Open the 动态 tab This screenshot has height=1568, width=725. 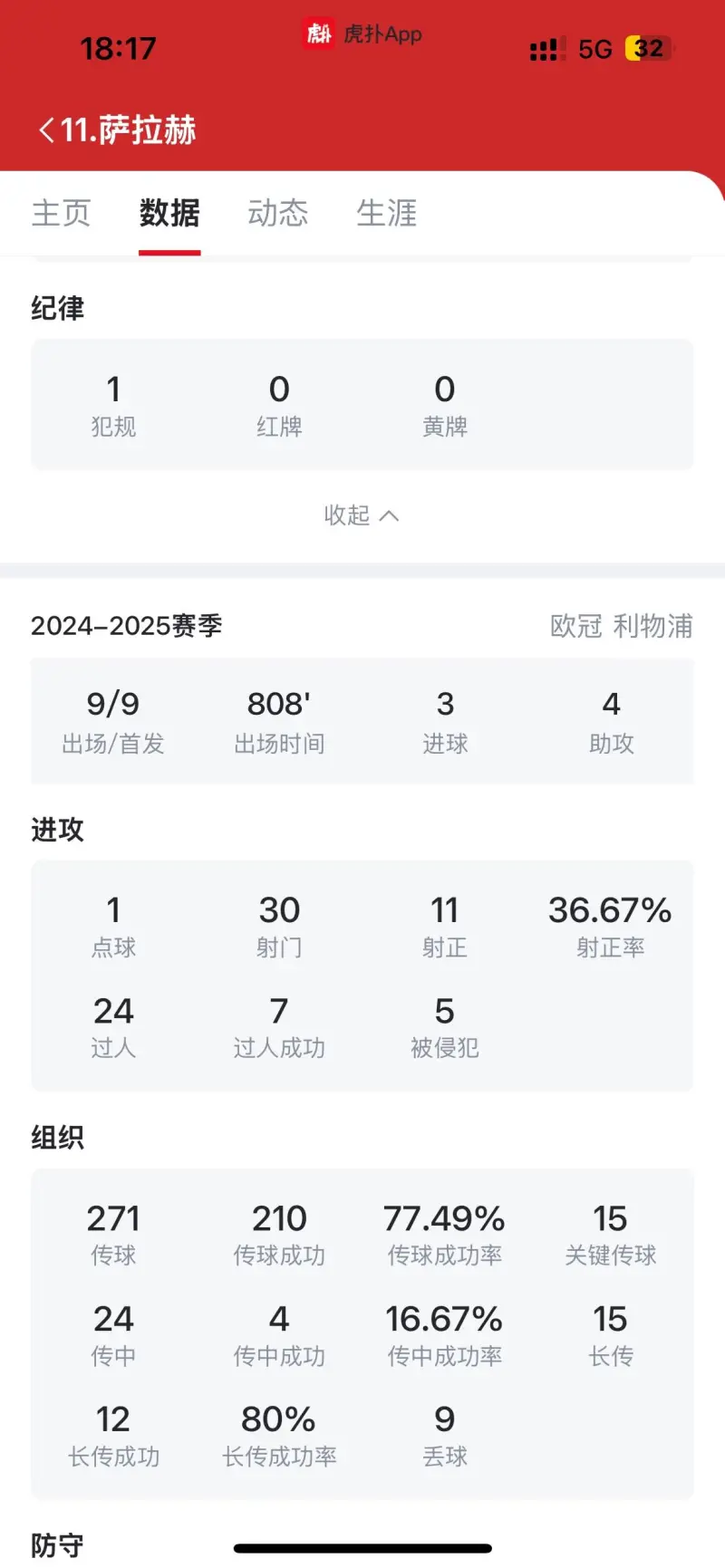click(278, 214)
